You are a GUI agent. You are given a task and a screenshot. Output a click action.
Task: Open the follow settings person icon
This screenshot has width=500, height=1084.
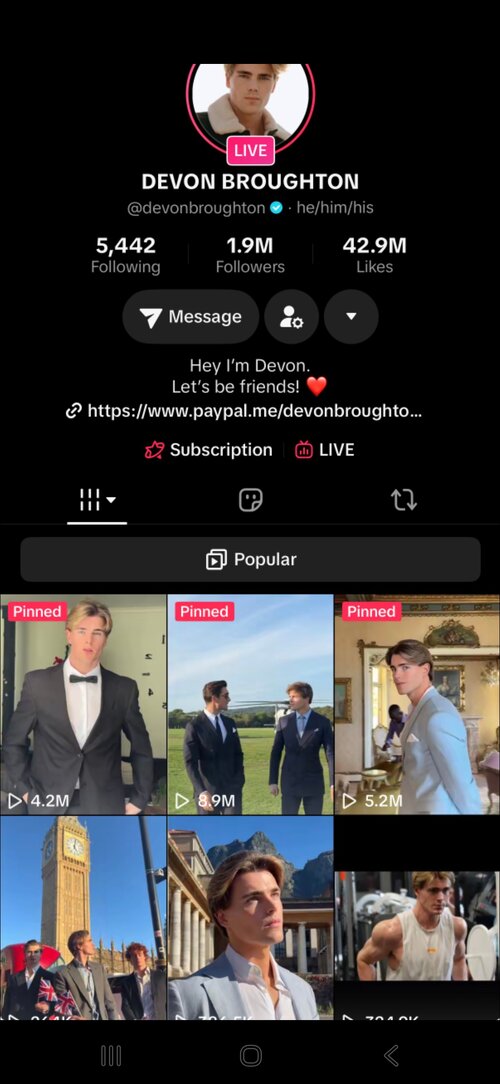(292, 317)
